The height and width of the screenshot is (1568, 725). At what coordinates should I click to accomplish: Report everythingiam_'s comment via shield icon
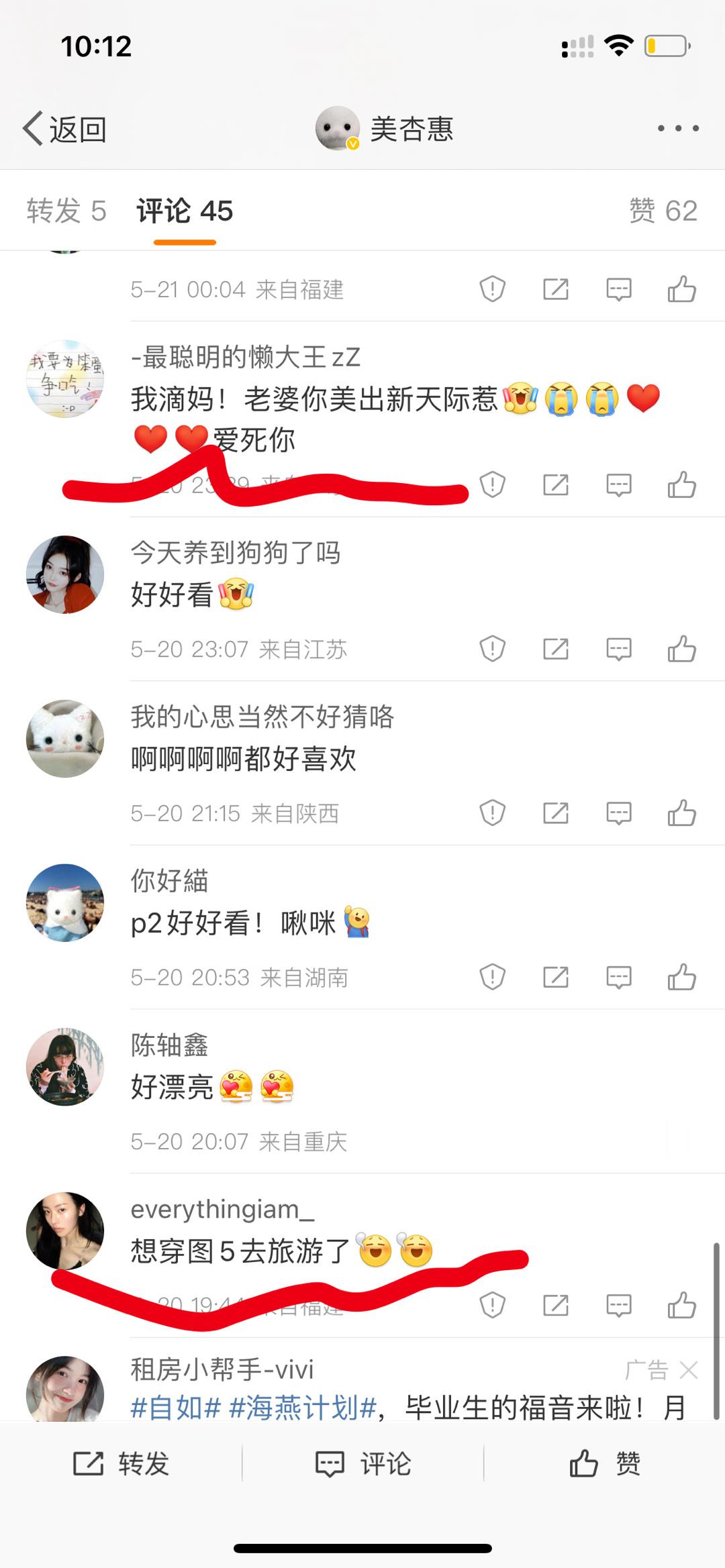pyautogui.click(x=493, y=1304)
